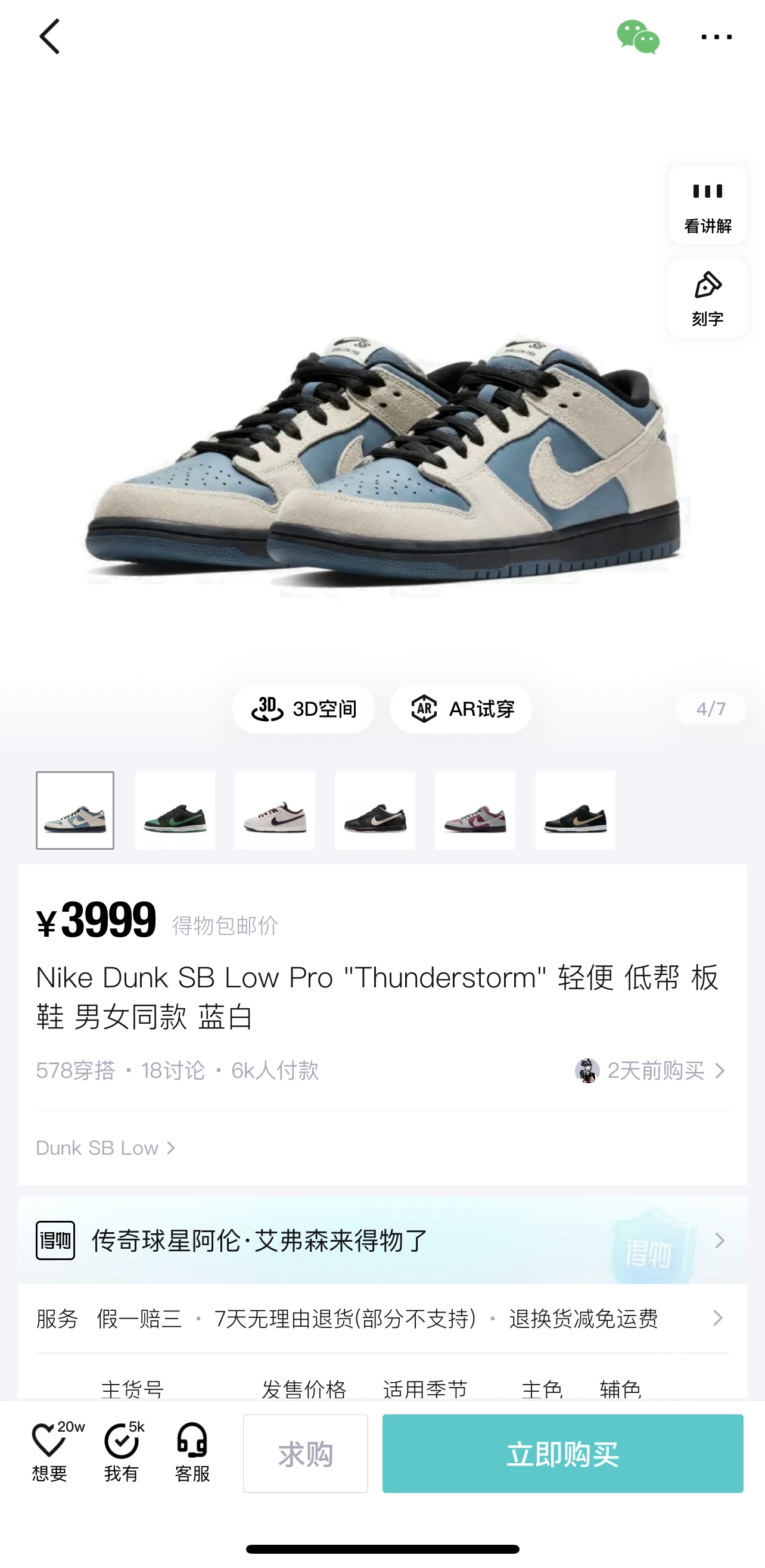Select the pink and grey shoe thumbnail
The height and width of the screenshot is (1568, 765).
point(475,810)
